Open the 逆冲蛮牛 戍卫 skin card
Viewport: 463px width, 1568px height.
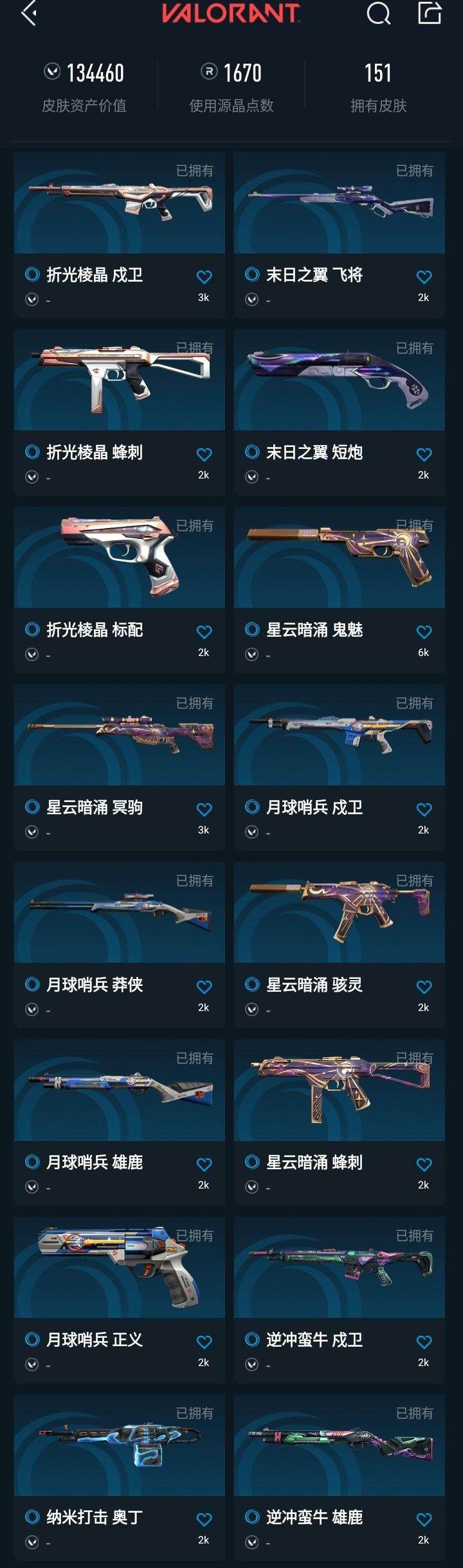(x=340, y=1268)
